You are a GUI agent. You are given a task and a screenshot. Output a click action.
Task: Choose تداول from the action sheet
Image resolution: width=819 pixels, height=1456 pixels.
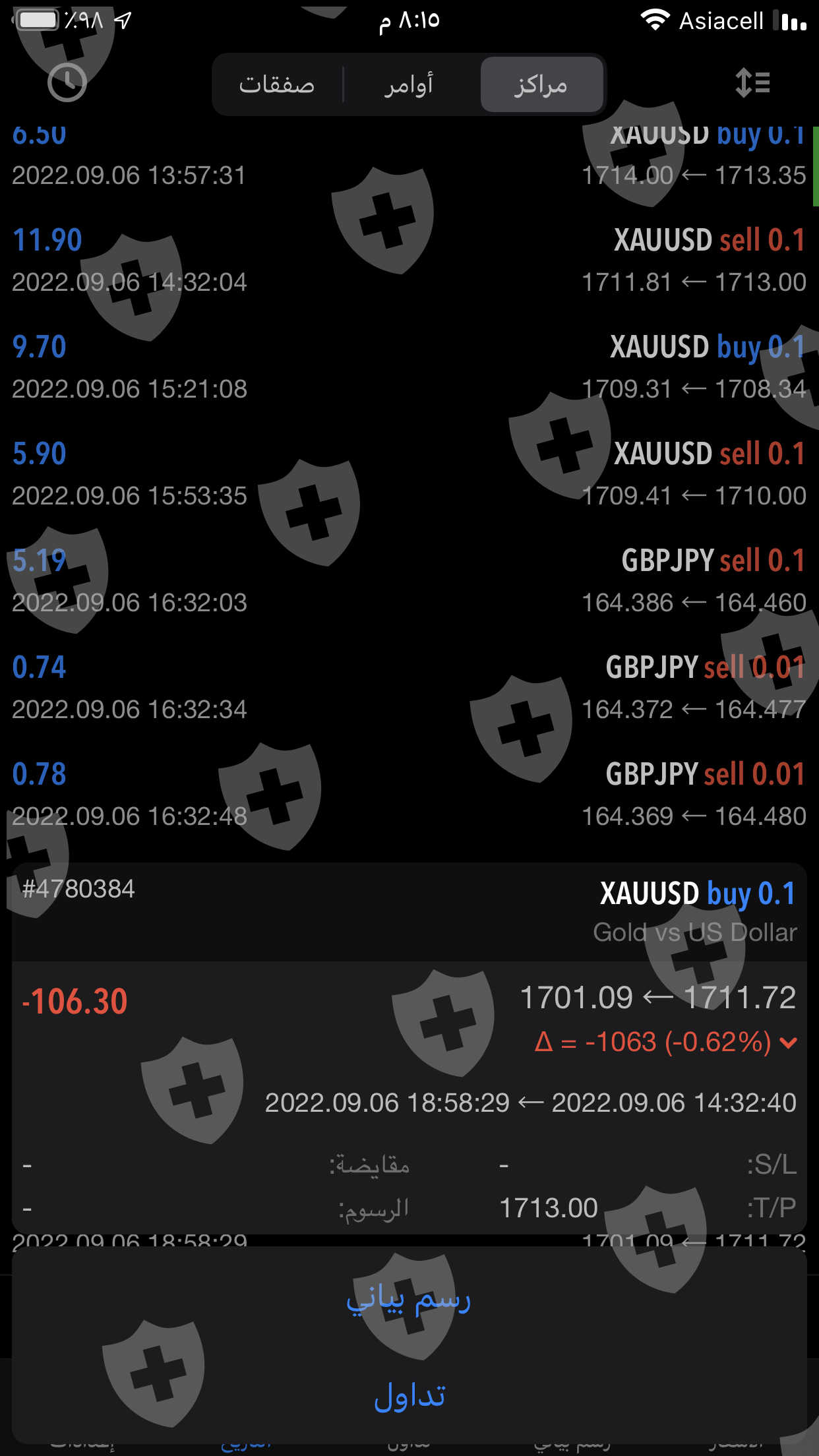pyautogui.click(x=409, y=1395)
